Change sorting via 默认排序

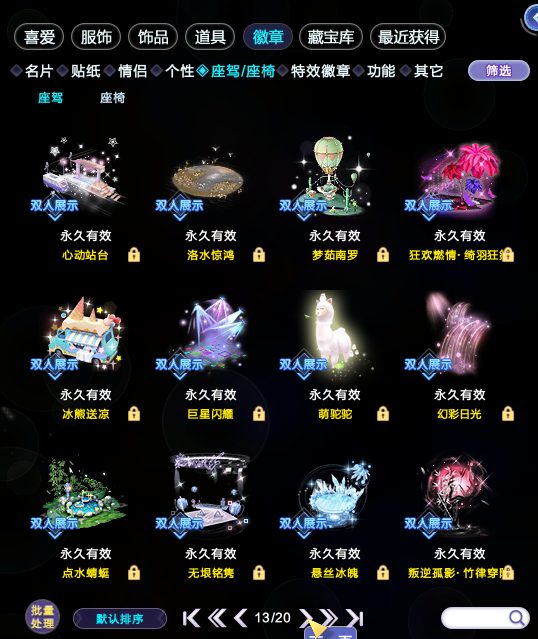coord(120,619)
